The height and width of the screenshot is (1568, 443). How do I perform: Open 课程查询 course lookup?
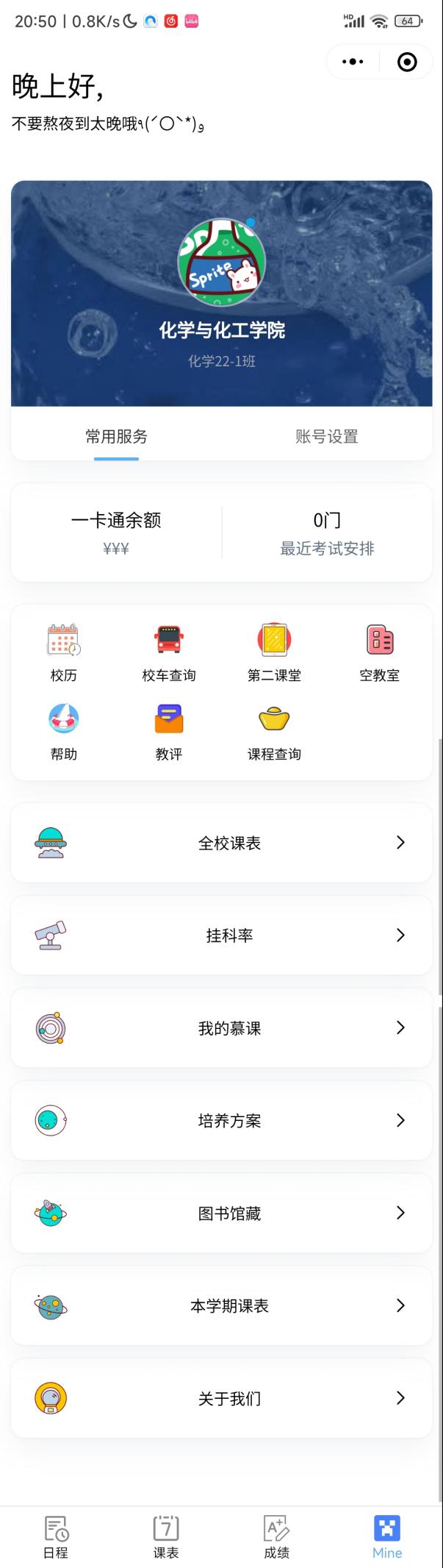[274, 730]
